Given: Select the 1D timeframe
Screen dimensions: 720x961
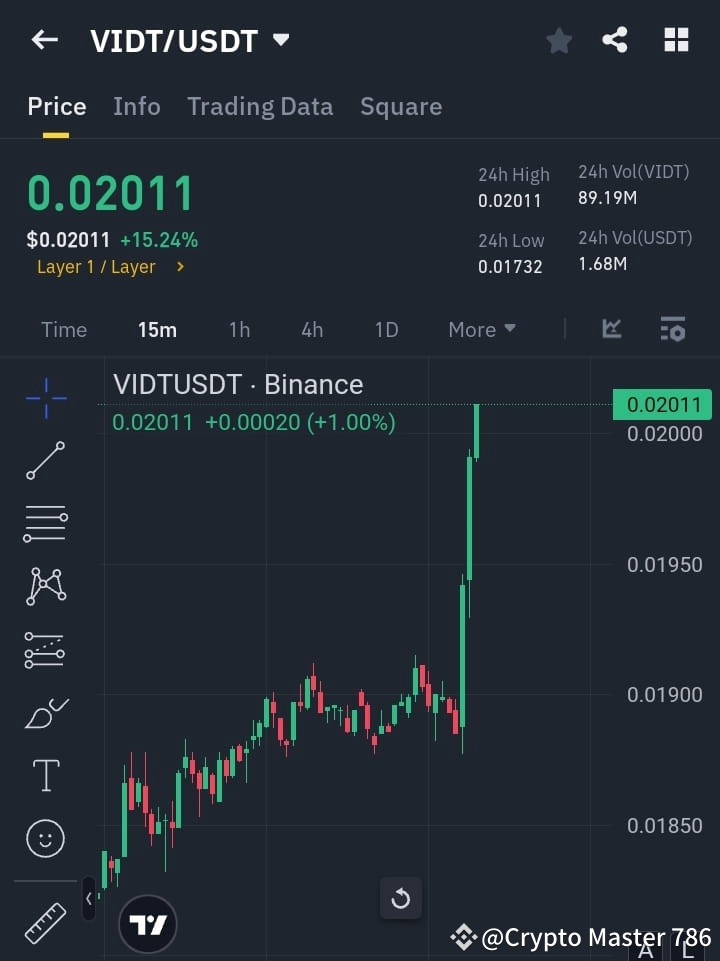Looking at the screenshot, I should point(386,329).
